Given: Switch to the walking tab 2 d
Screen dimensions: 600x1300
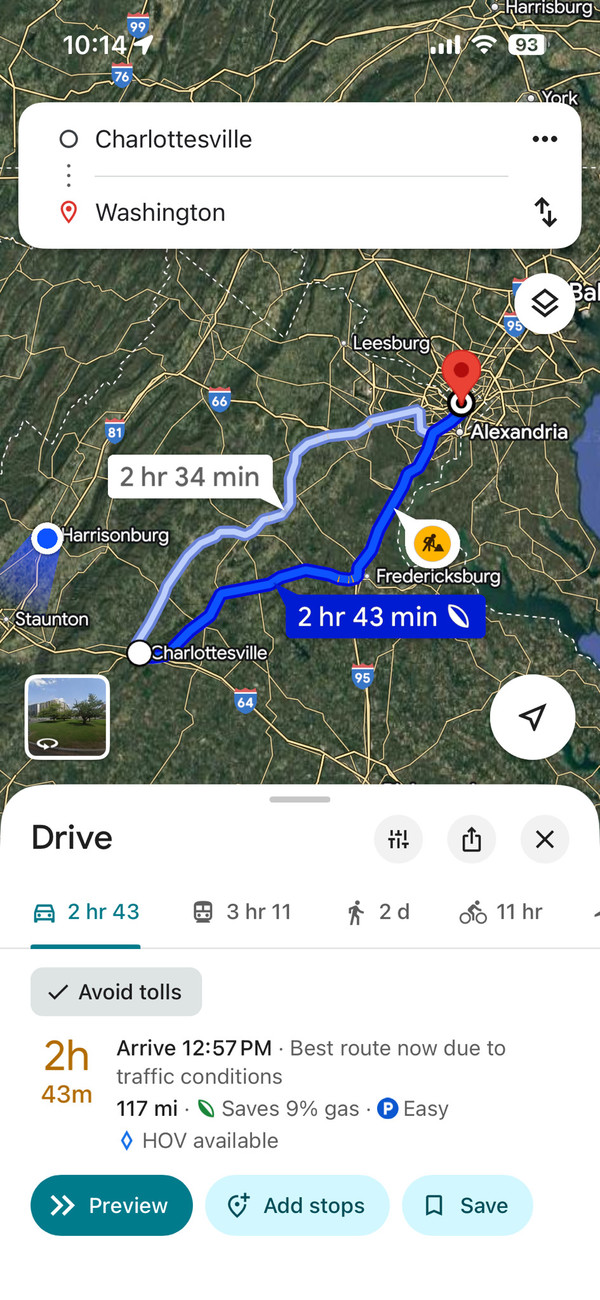Looking at the screenshot, I should pyautogui.click(x=379, y=911).
